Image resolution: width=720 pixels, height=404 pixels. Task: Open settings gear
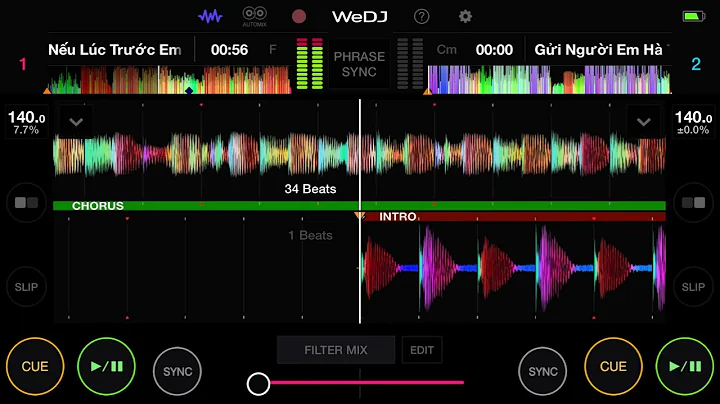coord(465,16)
